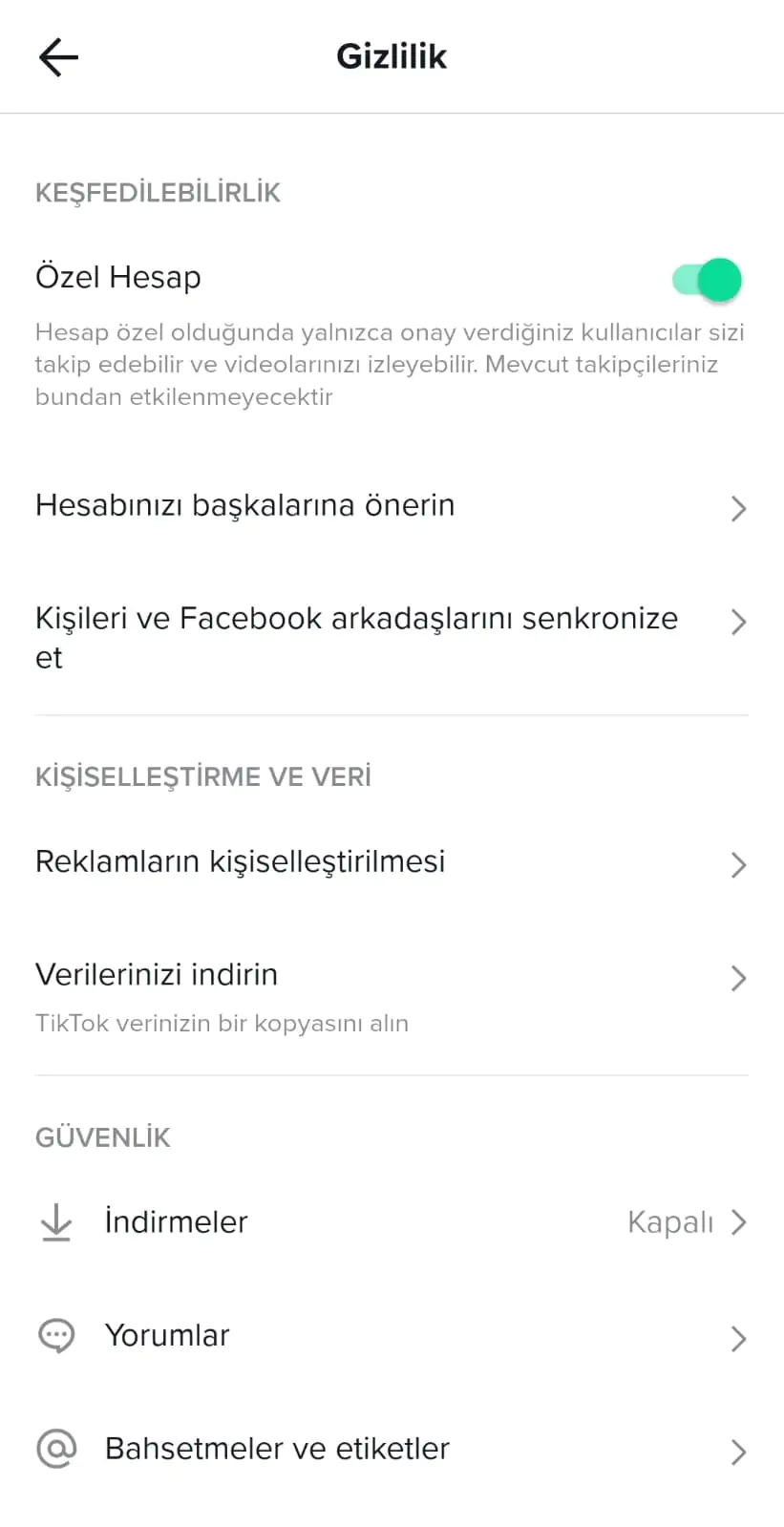Click the GÜVENLİK section header
784x1527 pixels.
[x=102, y=1136]
